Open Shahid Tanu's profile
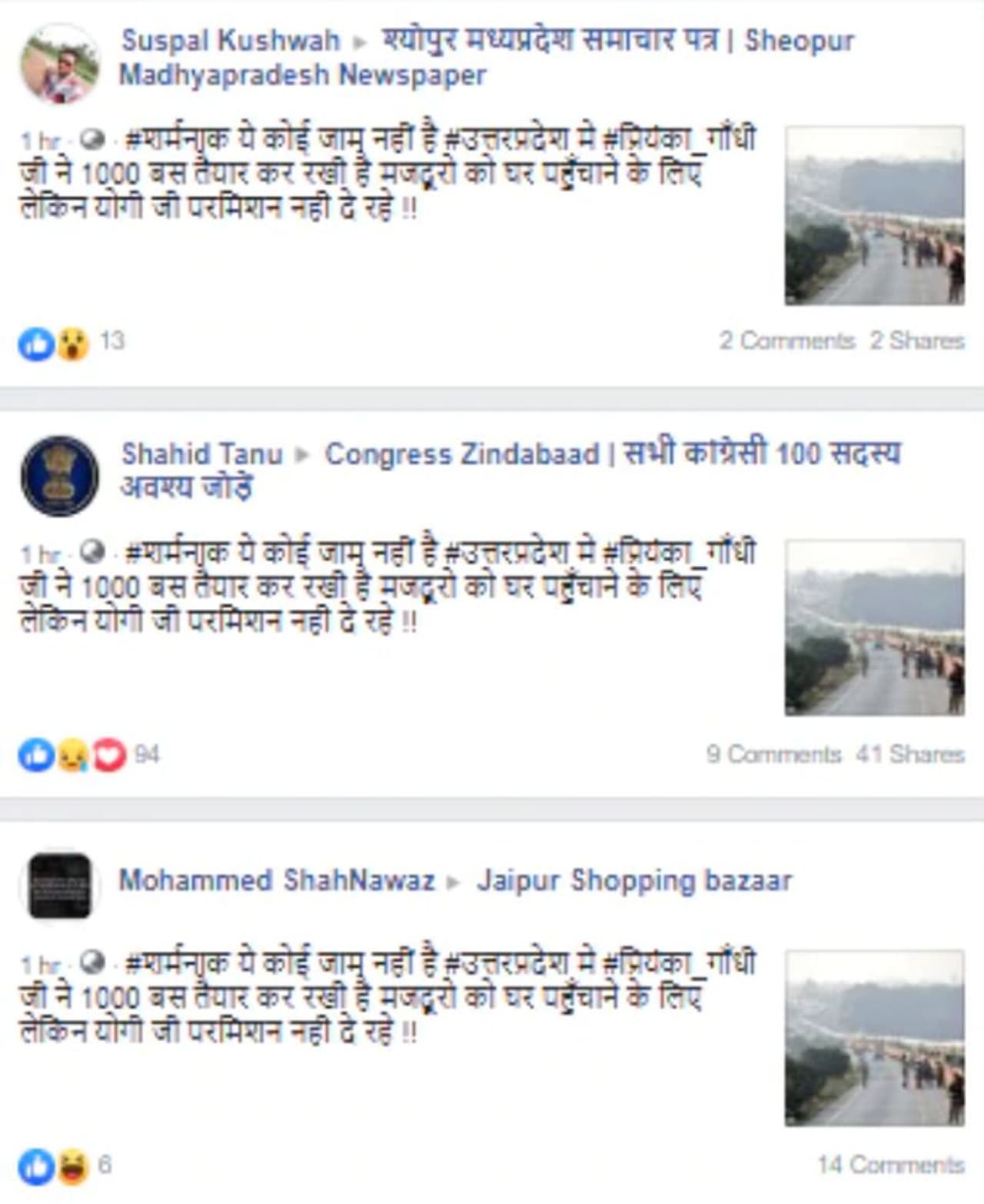Viewport: 984px width, 1204px height. (201, 454)
